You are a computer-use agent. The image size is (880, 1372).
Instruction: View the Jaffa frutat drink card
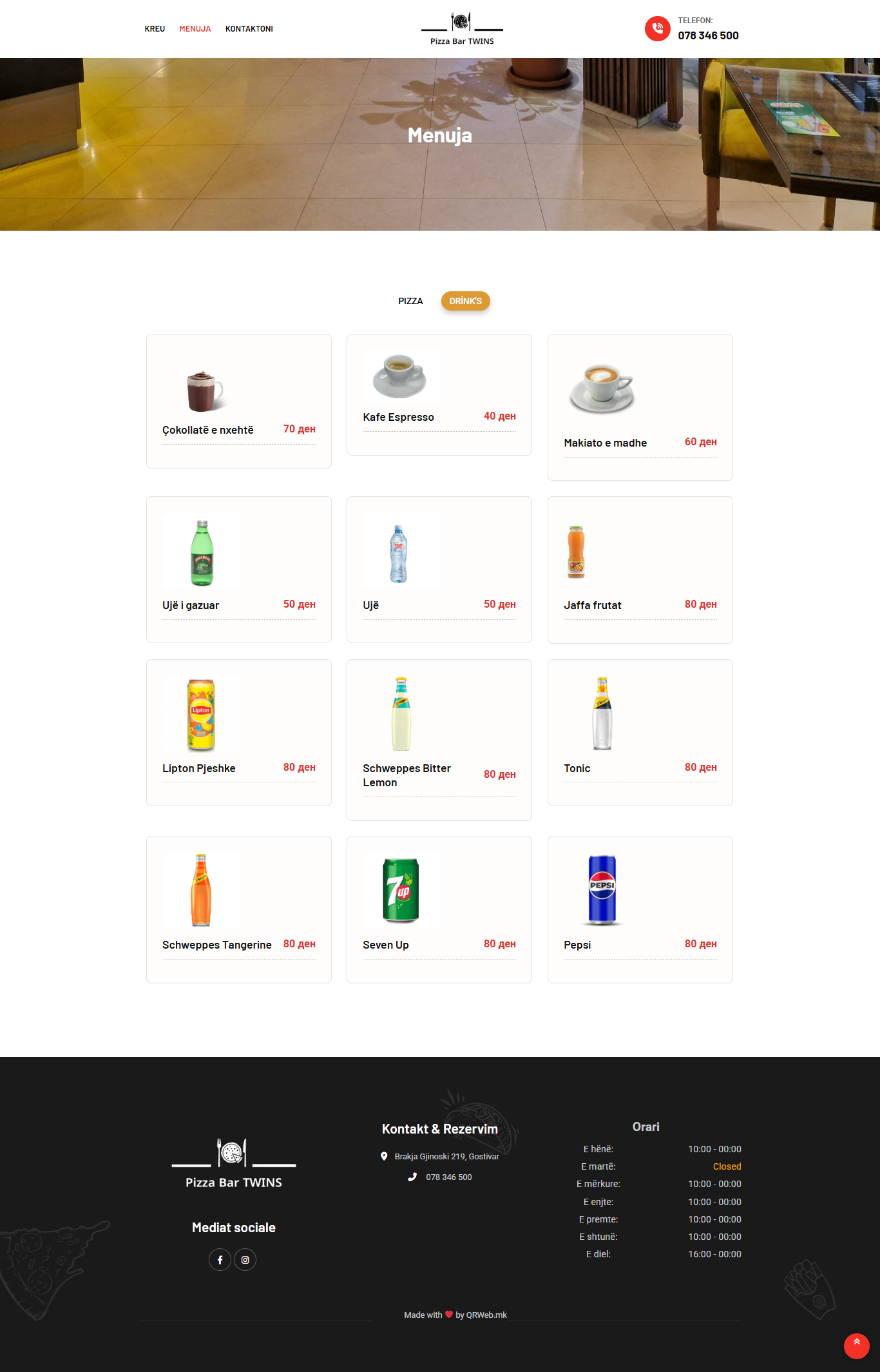(640, 569)
